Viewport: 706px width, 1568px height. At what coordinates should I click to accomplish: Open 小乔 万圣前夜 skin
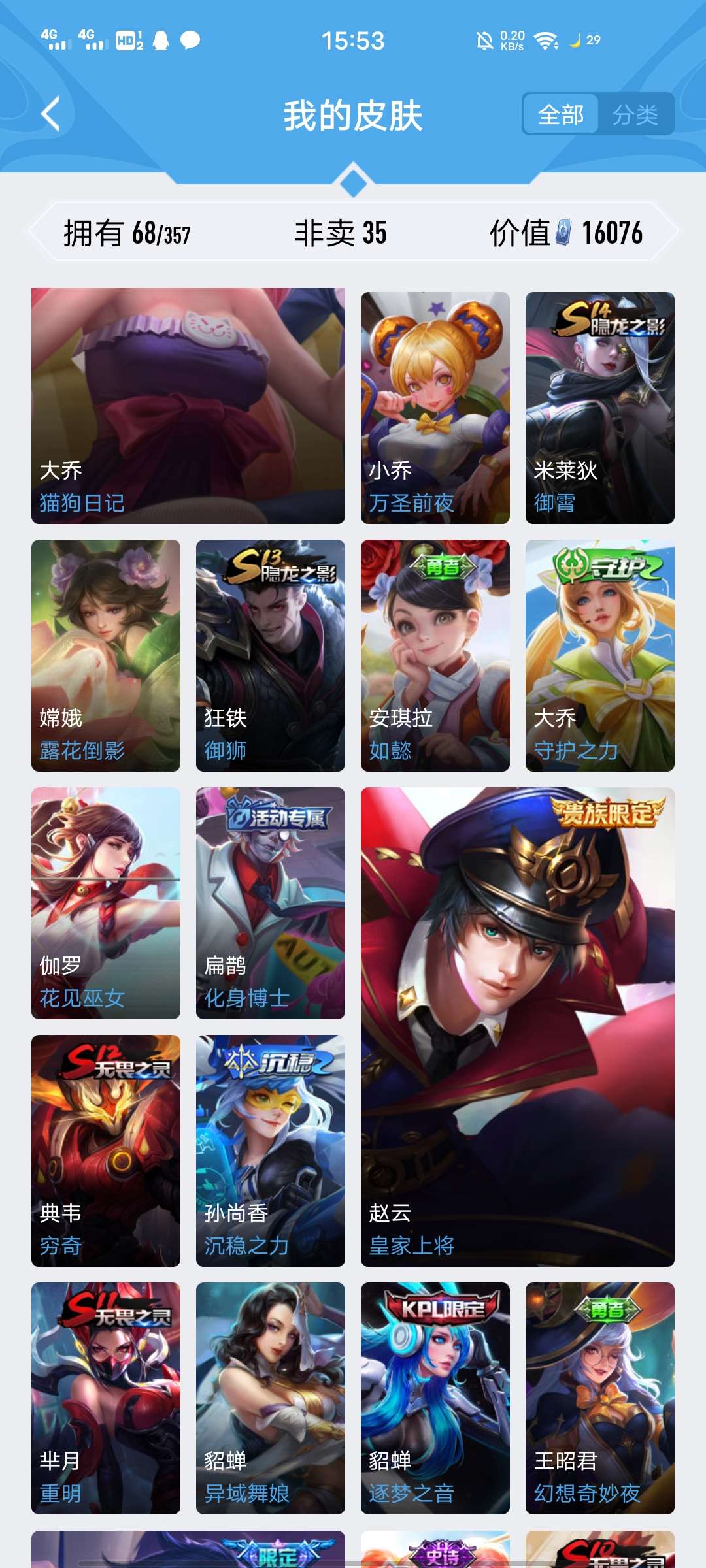click(x=435, y=408)
